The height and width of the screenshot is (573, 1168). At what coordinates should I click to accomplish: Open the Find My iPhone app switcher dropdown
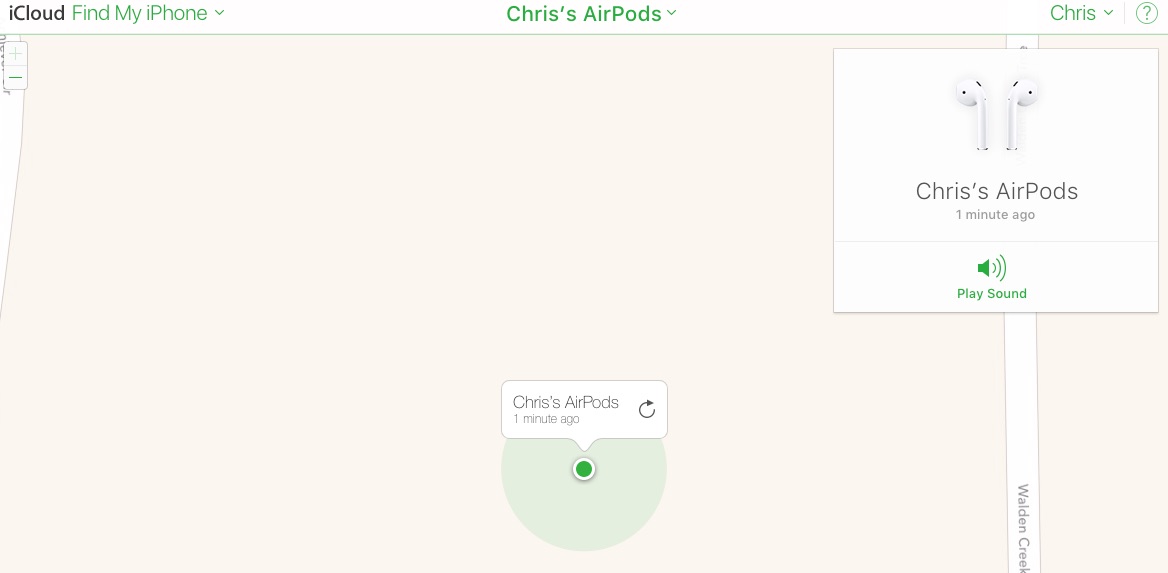pyautogui.click(x=148, y=14)
